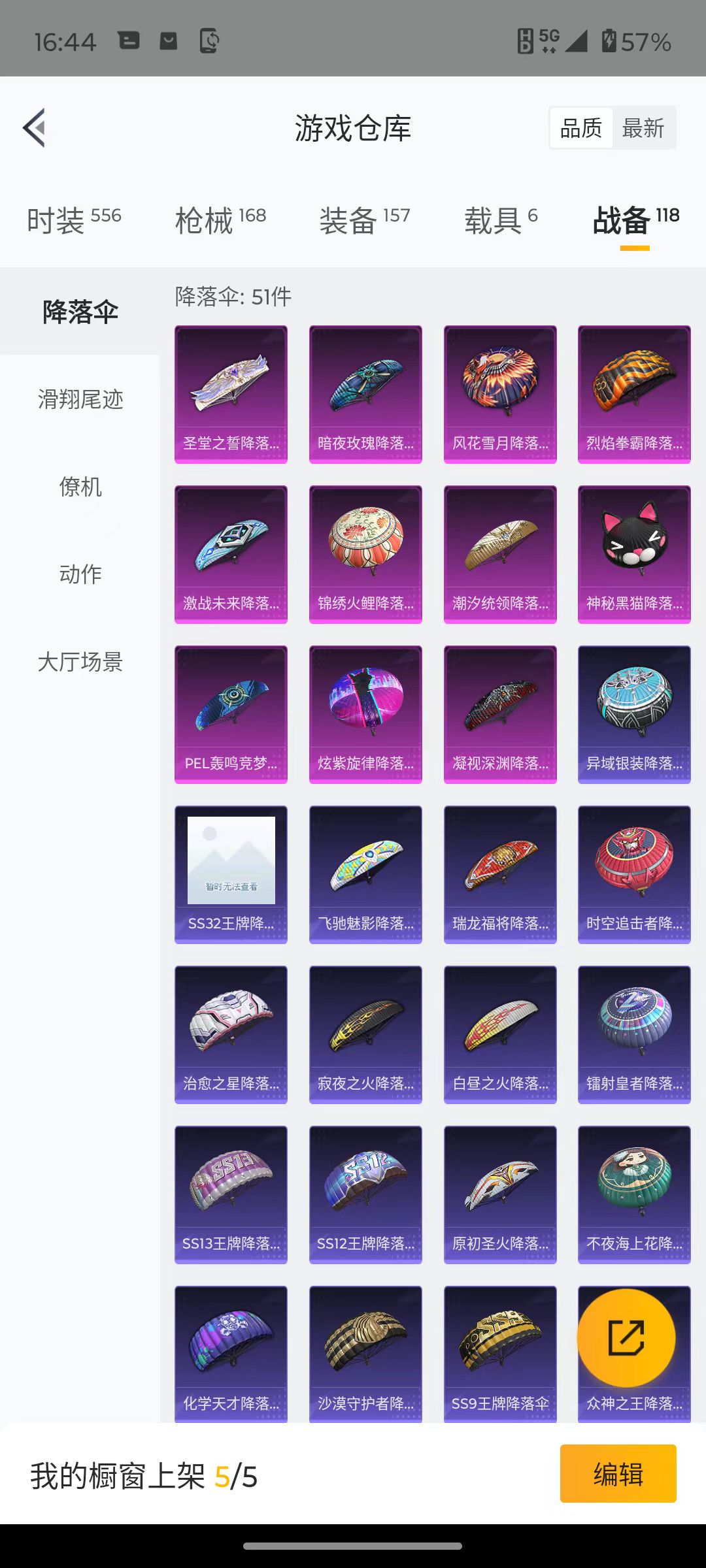This screenshot has width=706, height=1568.
Task: Open the 神秘黑猫 parachute item
Action: 634,555
